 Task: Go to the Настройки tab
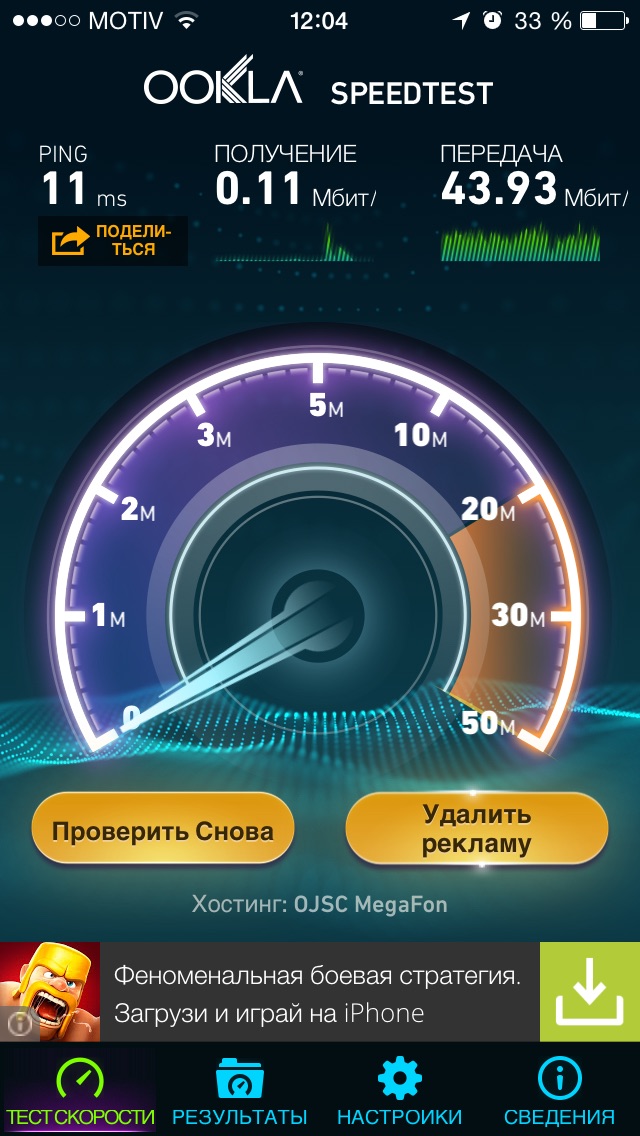click(399, 1092)
